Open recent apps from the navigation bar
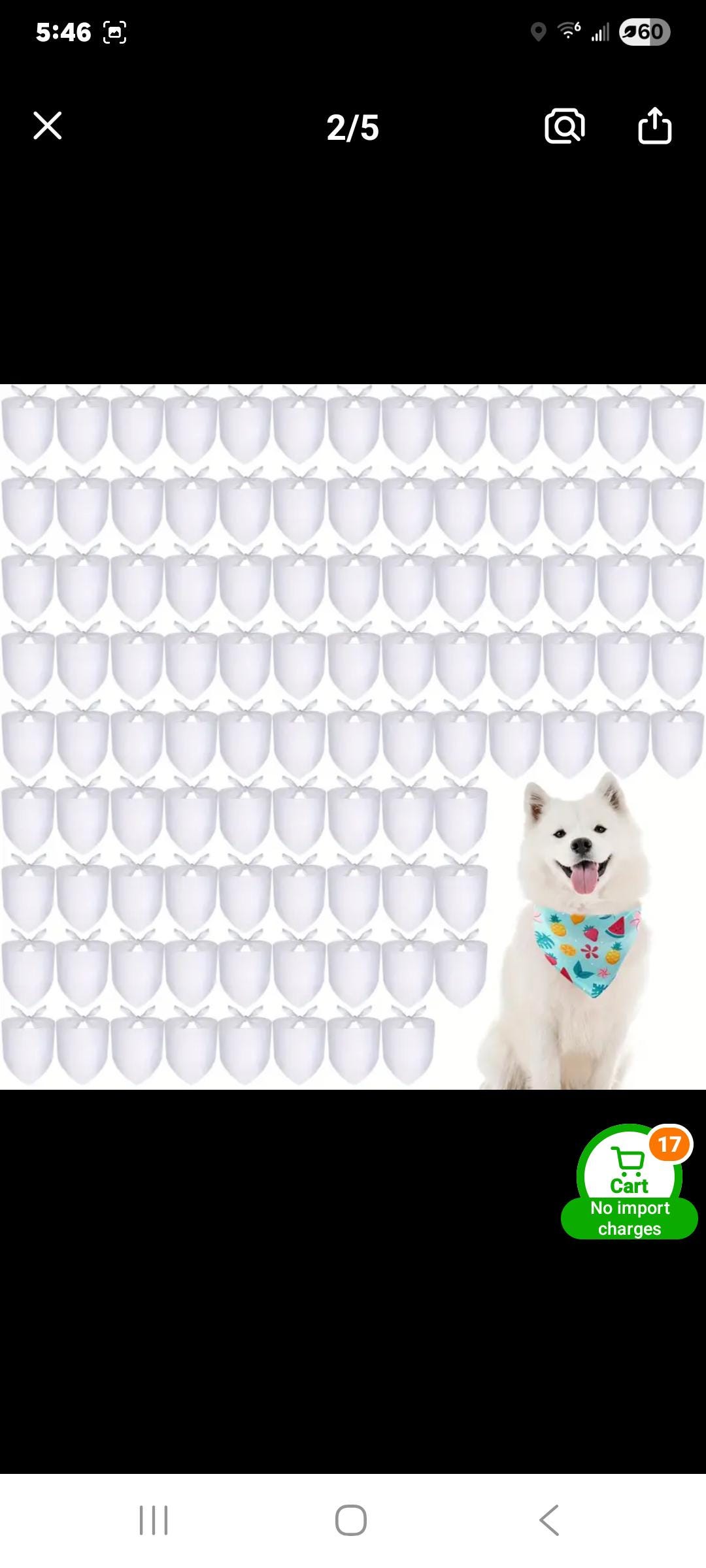706x1568 pixels. [x=154, y=1520]
